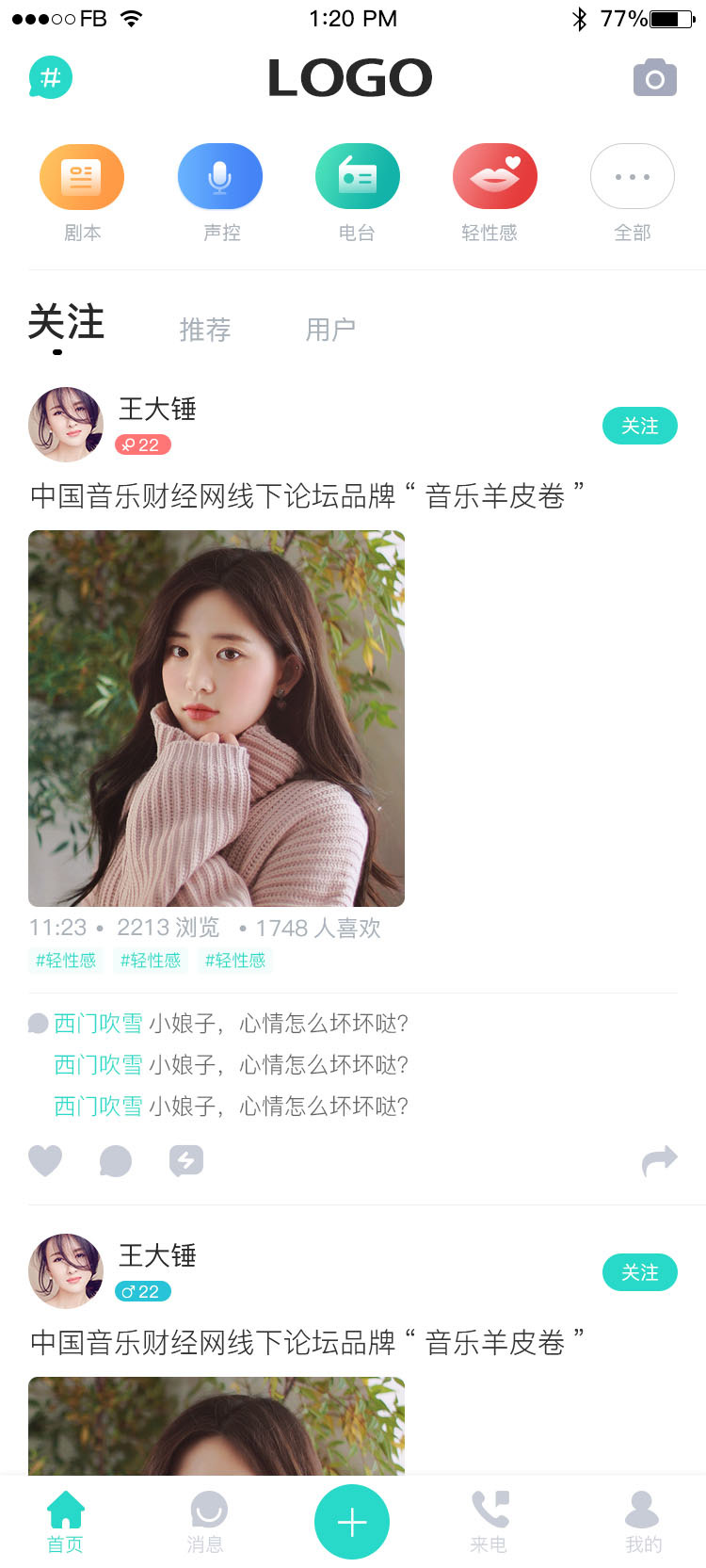706x1568 pixels.
Task: Open the camera icon
Action: (x=655, y=78)
